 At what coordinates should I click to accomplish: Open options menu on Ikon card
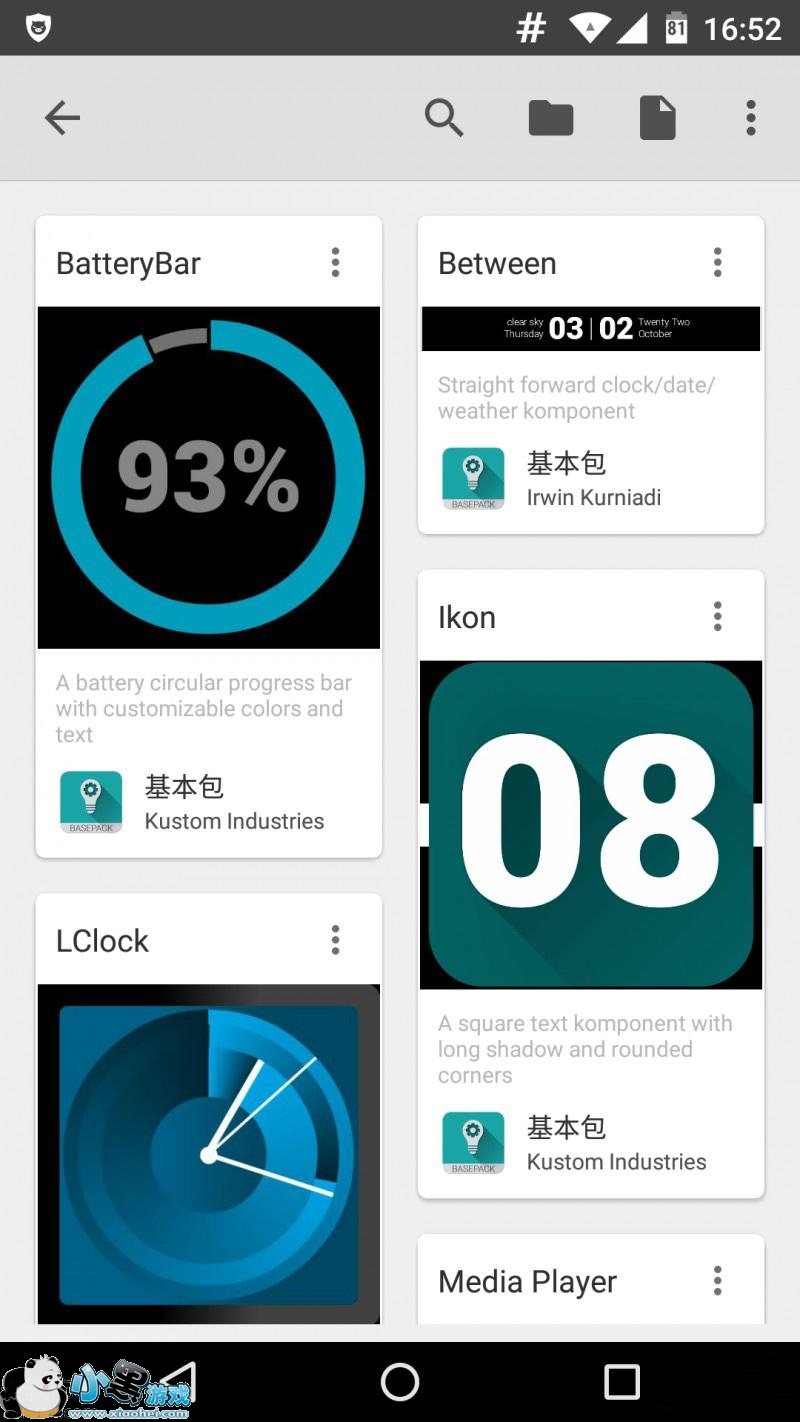click(x=717, y=617)
